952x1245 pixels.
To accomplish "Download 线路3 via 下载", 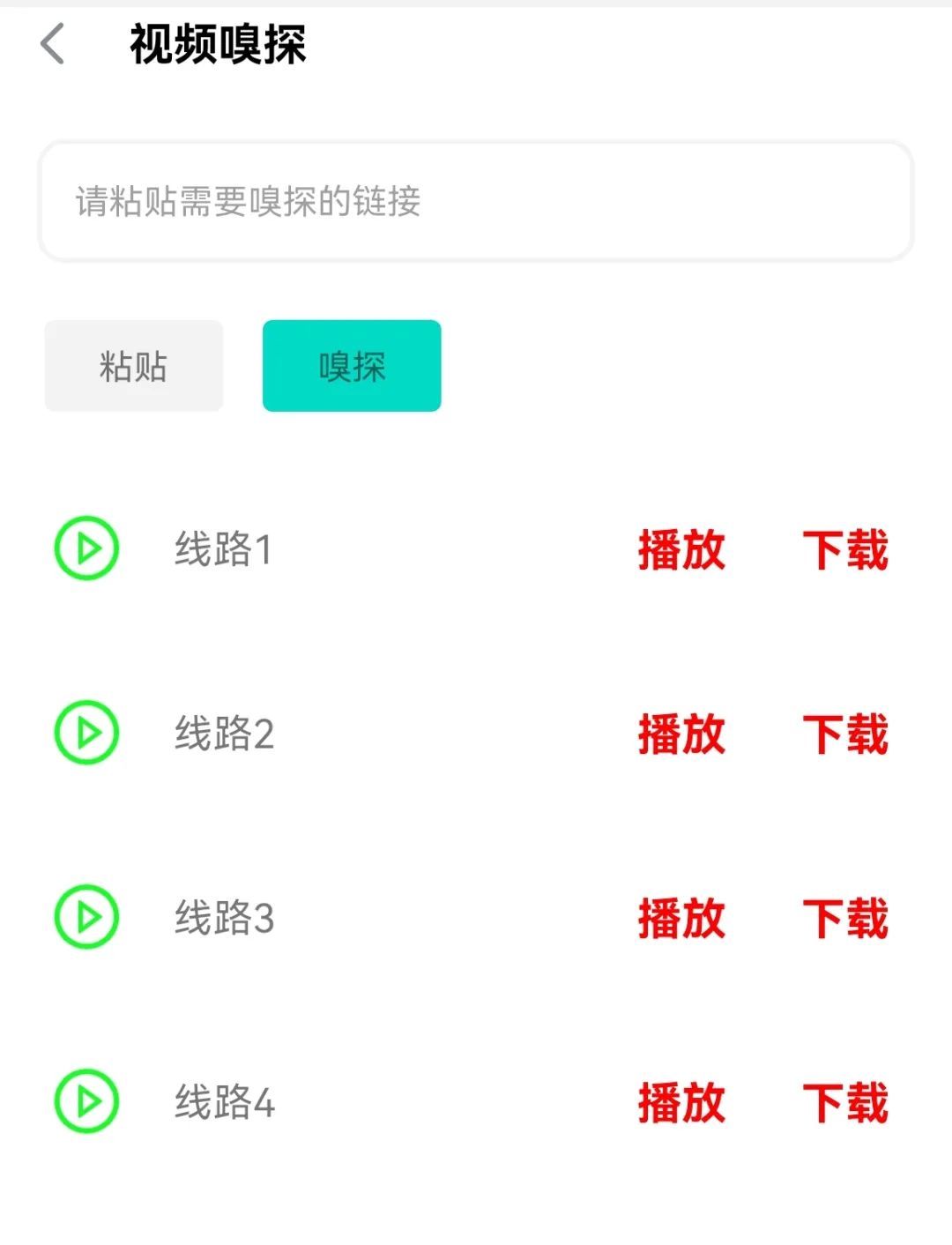I will [x=844, y=919].
